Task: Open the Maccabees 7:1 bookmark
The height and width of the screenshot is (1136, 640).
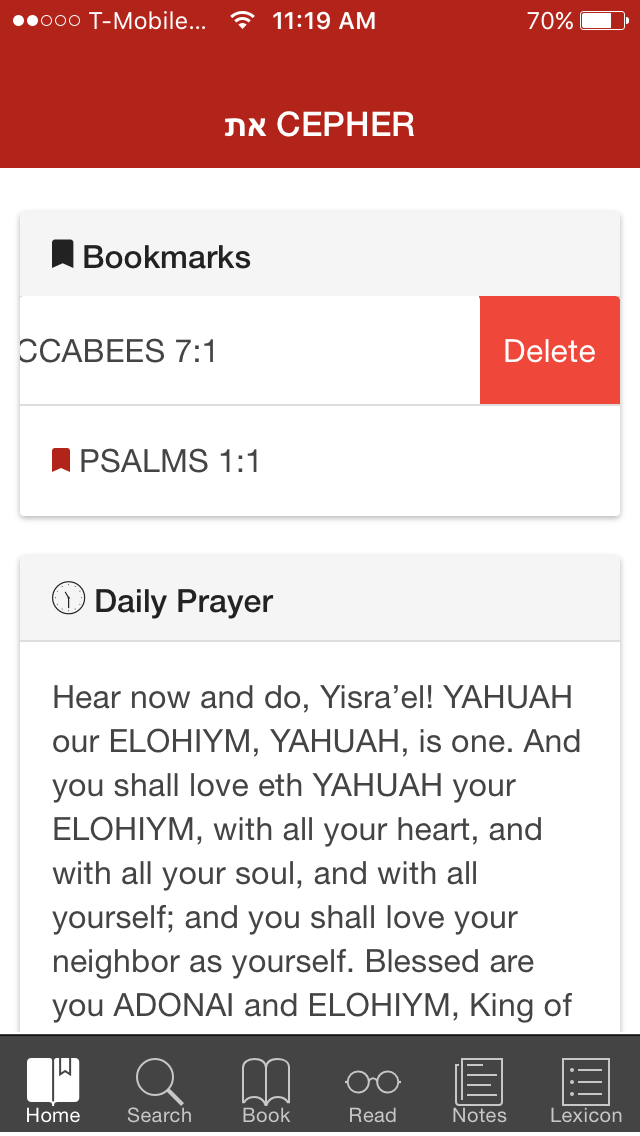Action: [249, 351]
